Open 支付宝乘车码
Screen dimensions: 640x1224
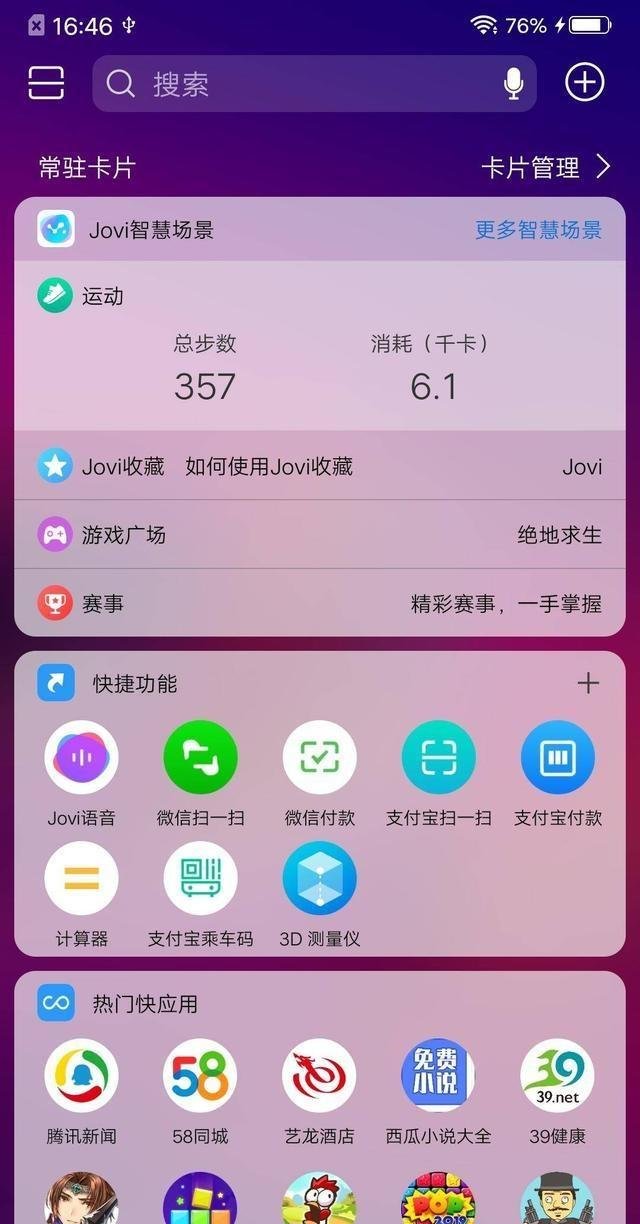pyautogui.click(x=200, y=879)
